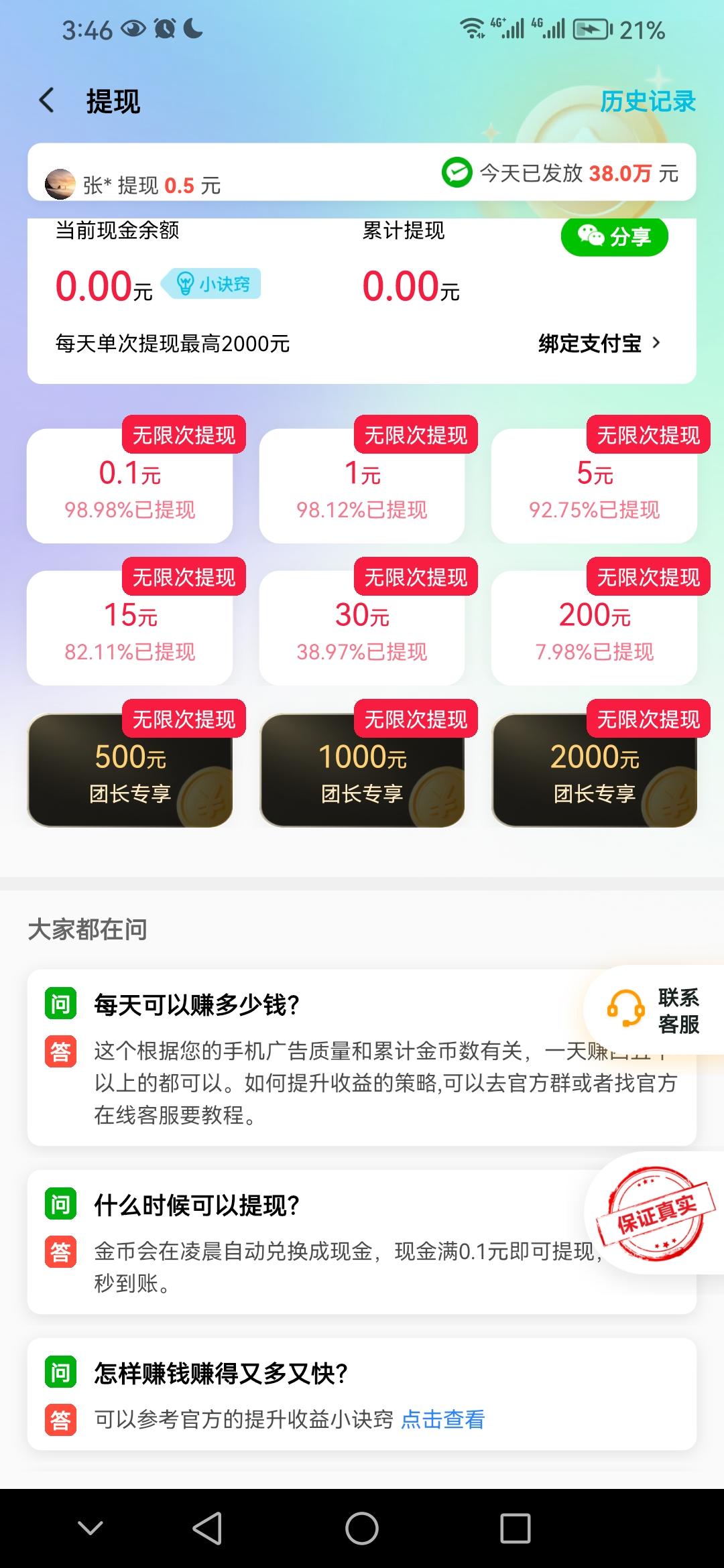Image resolution: width=724 pixels, height=1568 pixels.
Task: Pick the 200元 withdrawal card
Action: (594, 628)
